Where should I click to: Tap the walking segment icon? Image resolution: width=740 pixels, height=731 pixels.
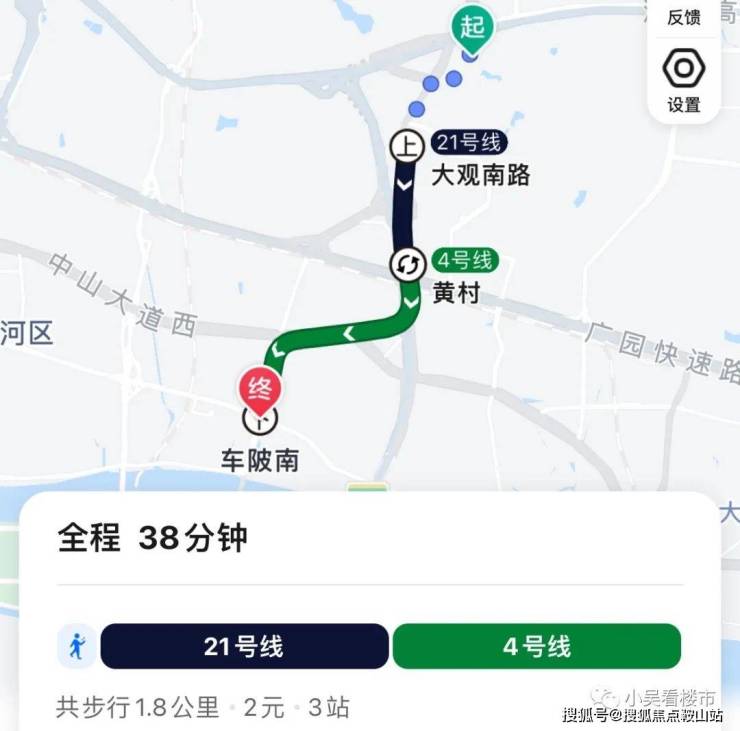tap(77, 646)
